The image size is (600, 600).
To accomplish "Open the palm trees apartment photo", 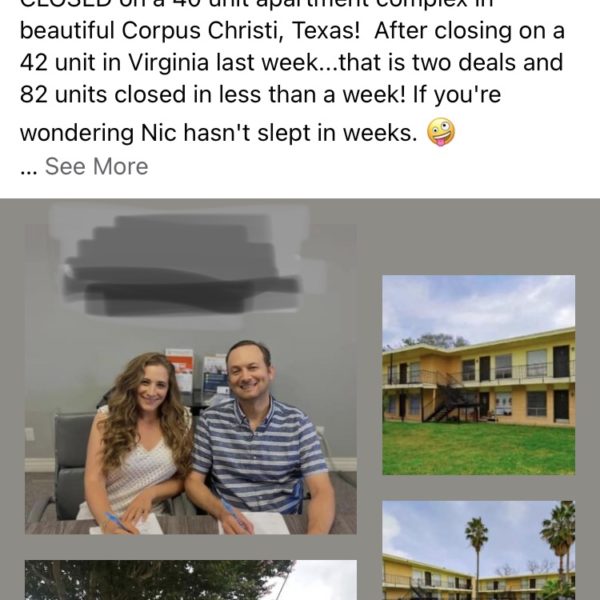I will pos(478,550).
